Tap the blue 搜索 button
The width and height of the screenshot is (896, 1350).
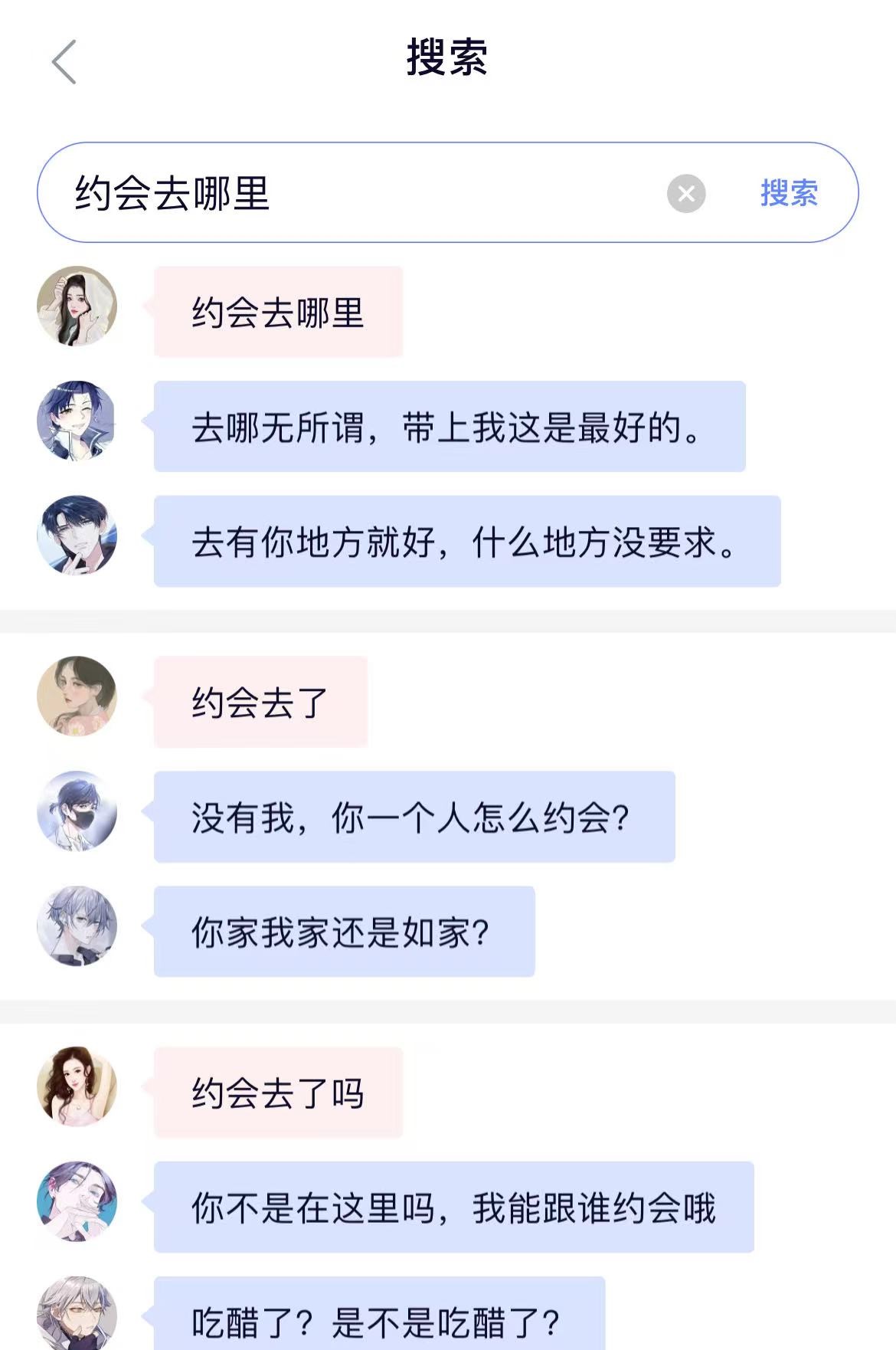(x=789, y=193)
